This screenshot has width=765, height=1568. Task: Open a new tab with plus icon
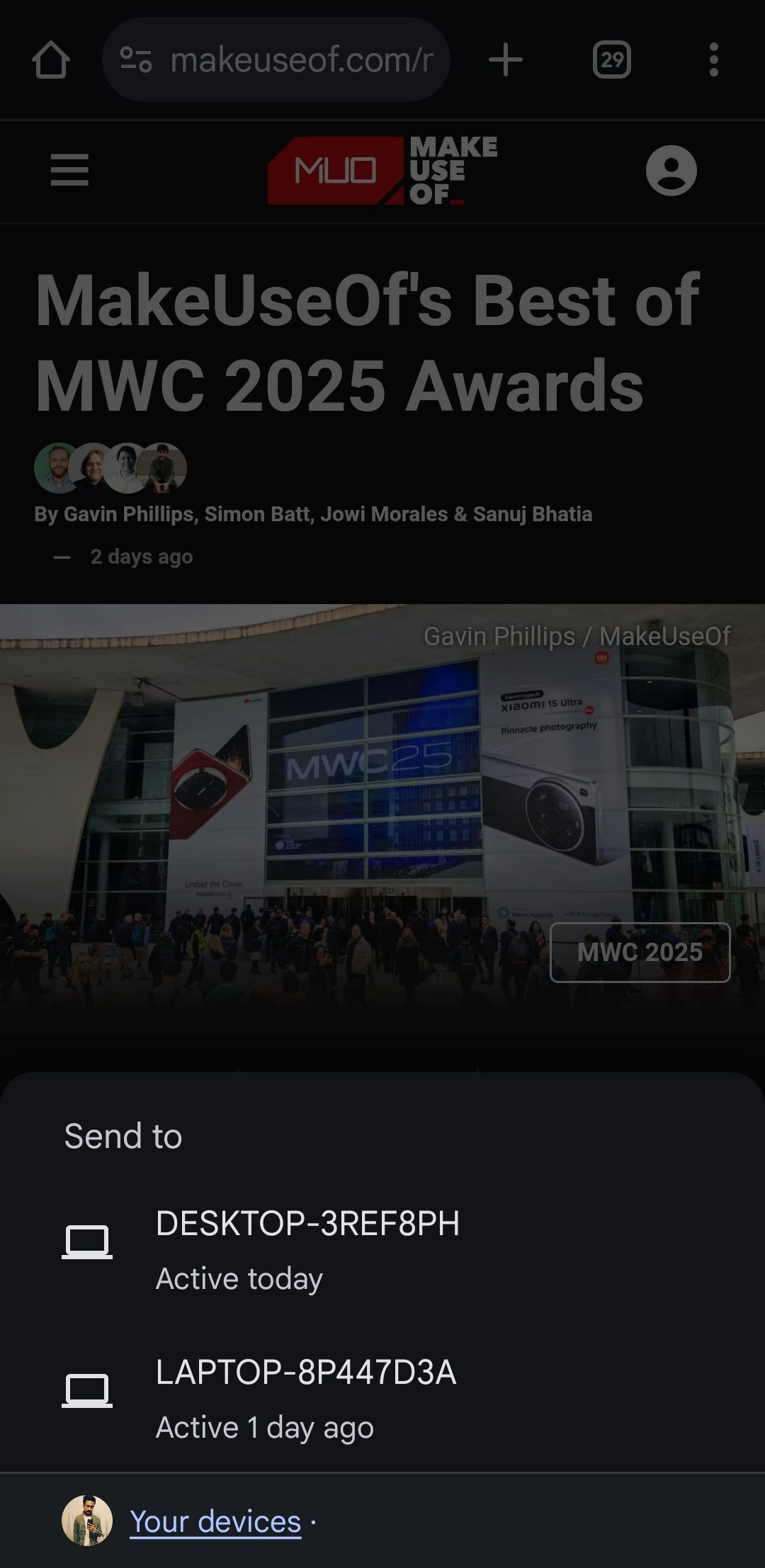506,59
